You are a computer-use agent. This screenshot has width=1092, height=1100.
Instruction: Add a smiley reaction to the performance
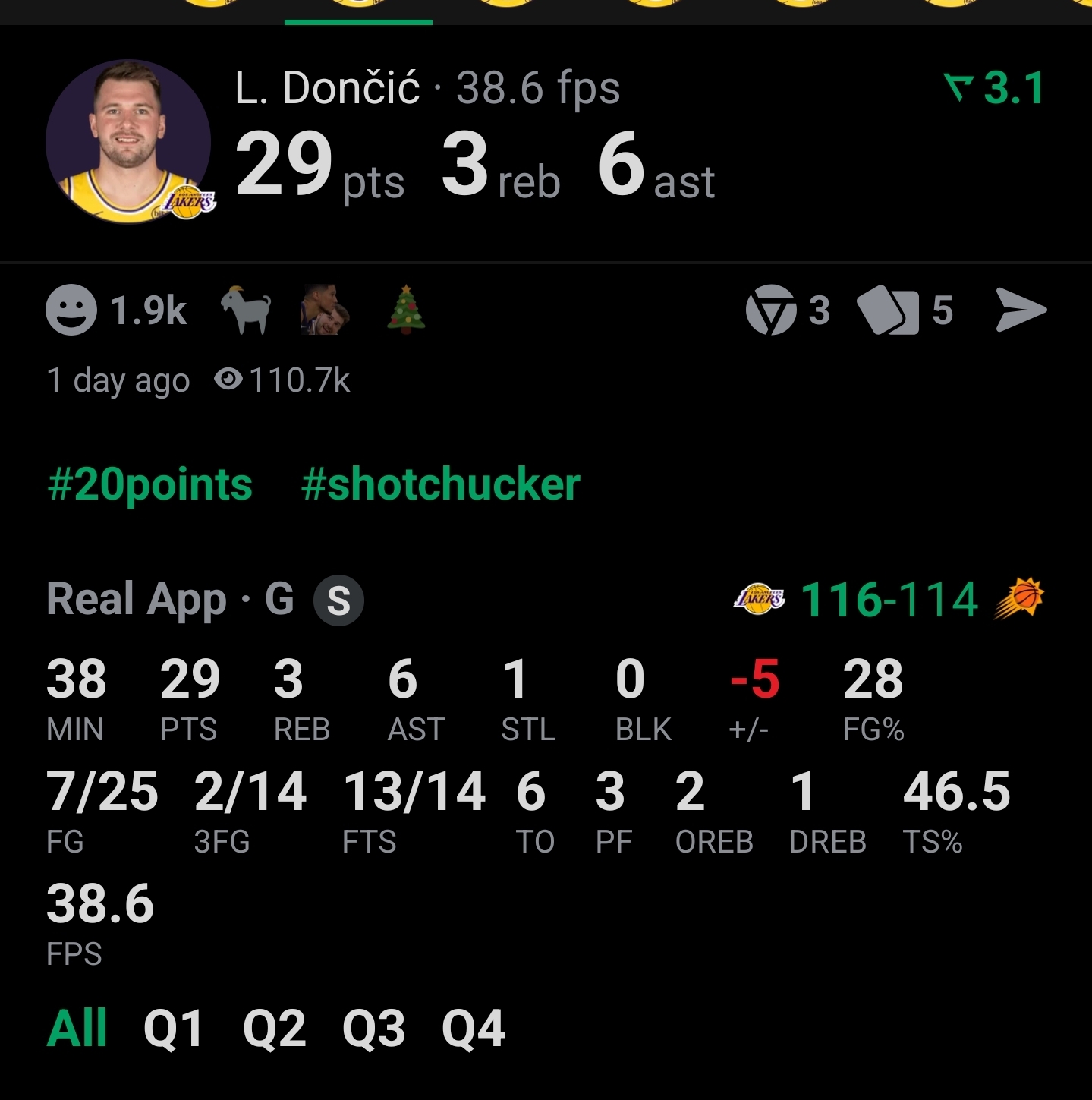click(x=71, y=310)
